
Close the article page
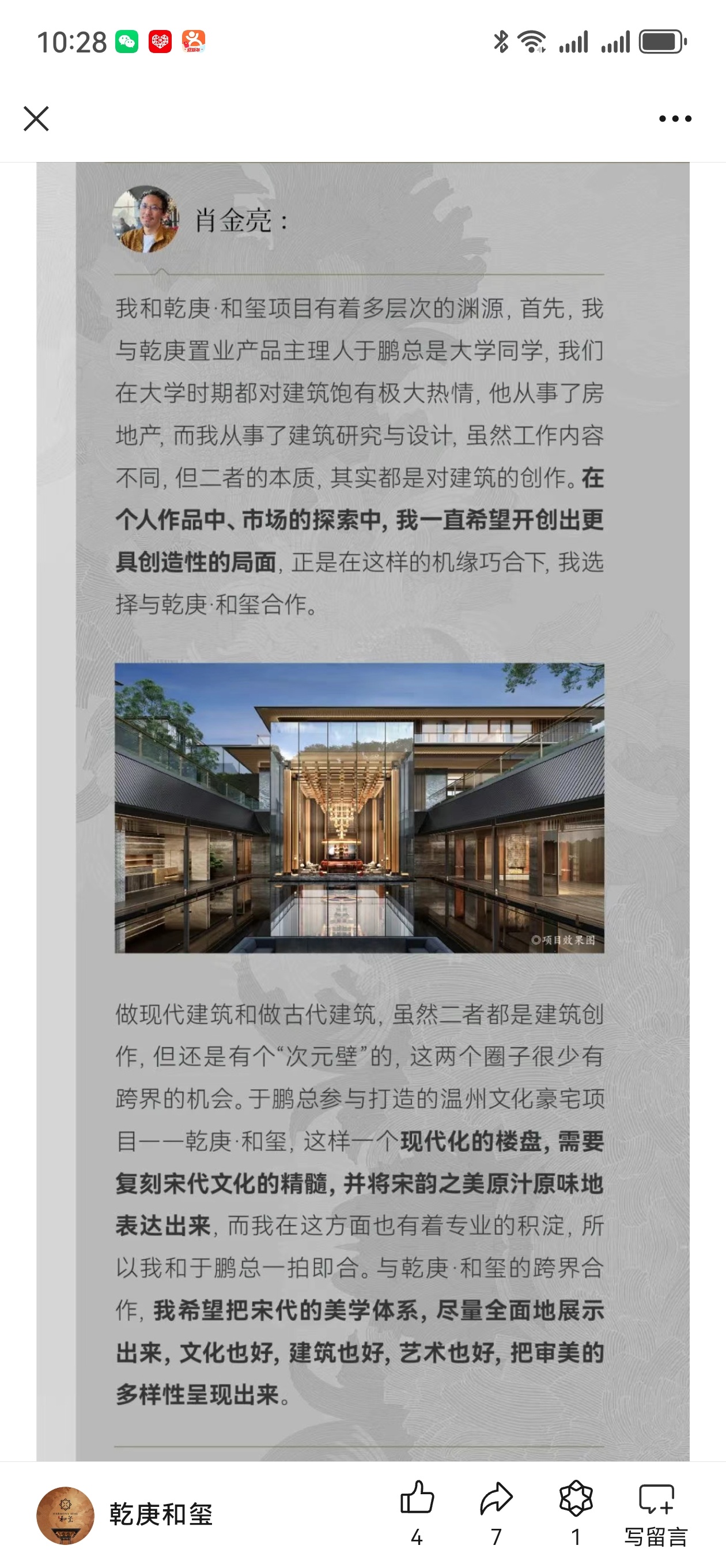(36, 119)
